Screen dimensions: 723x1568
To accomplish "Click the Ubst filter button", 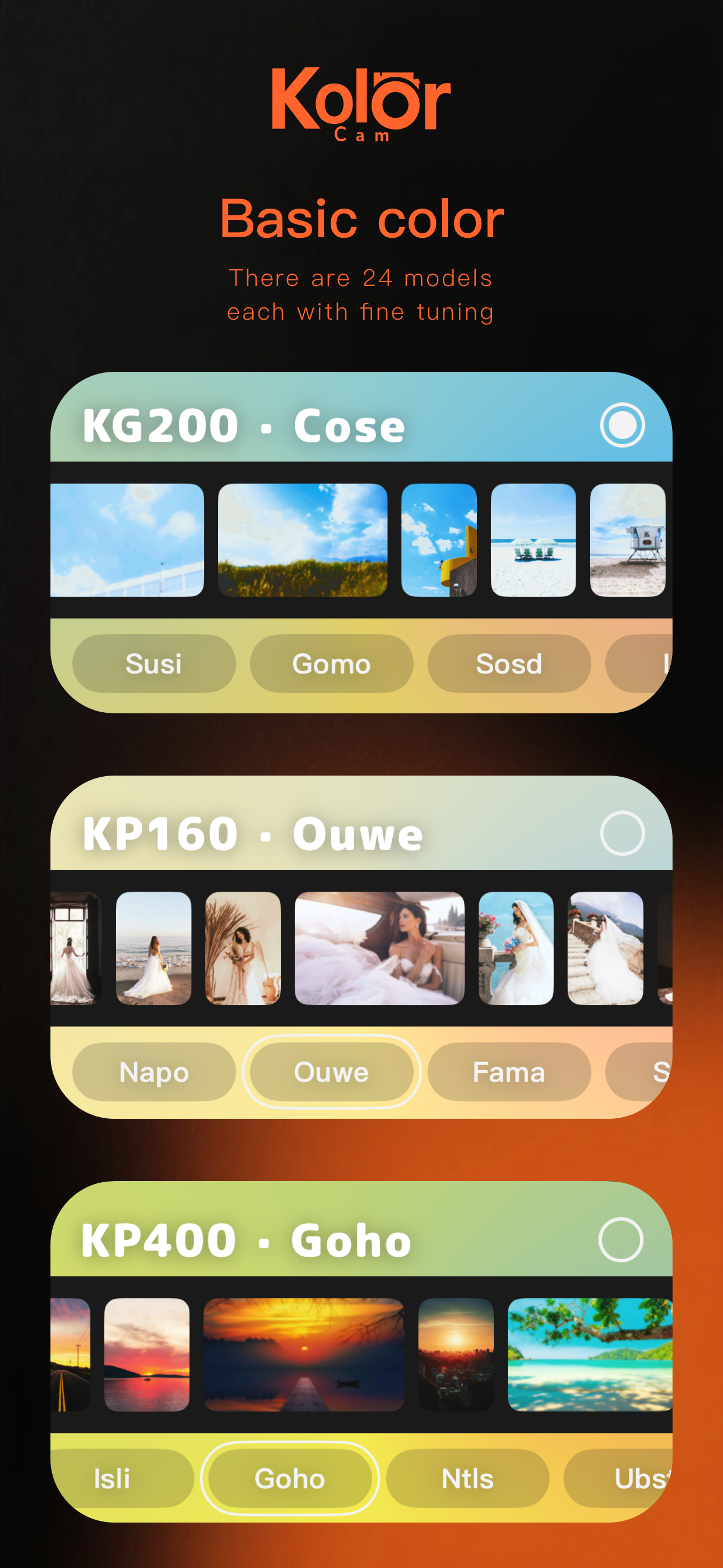I will [x=642, y=1479].
